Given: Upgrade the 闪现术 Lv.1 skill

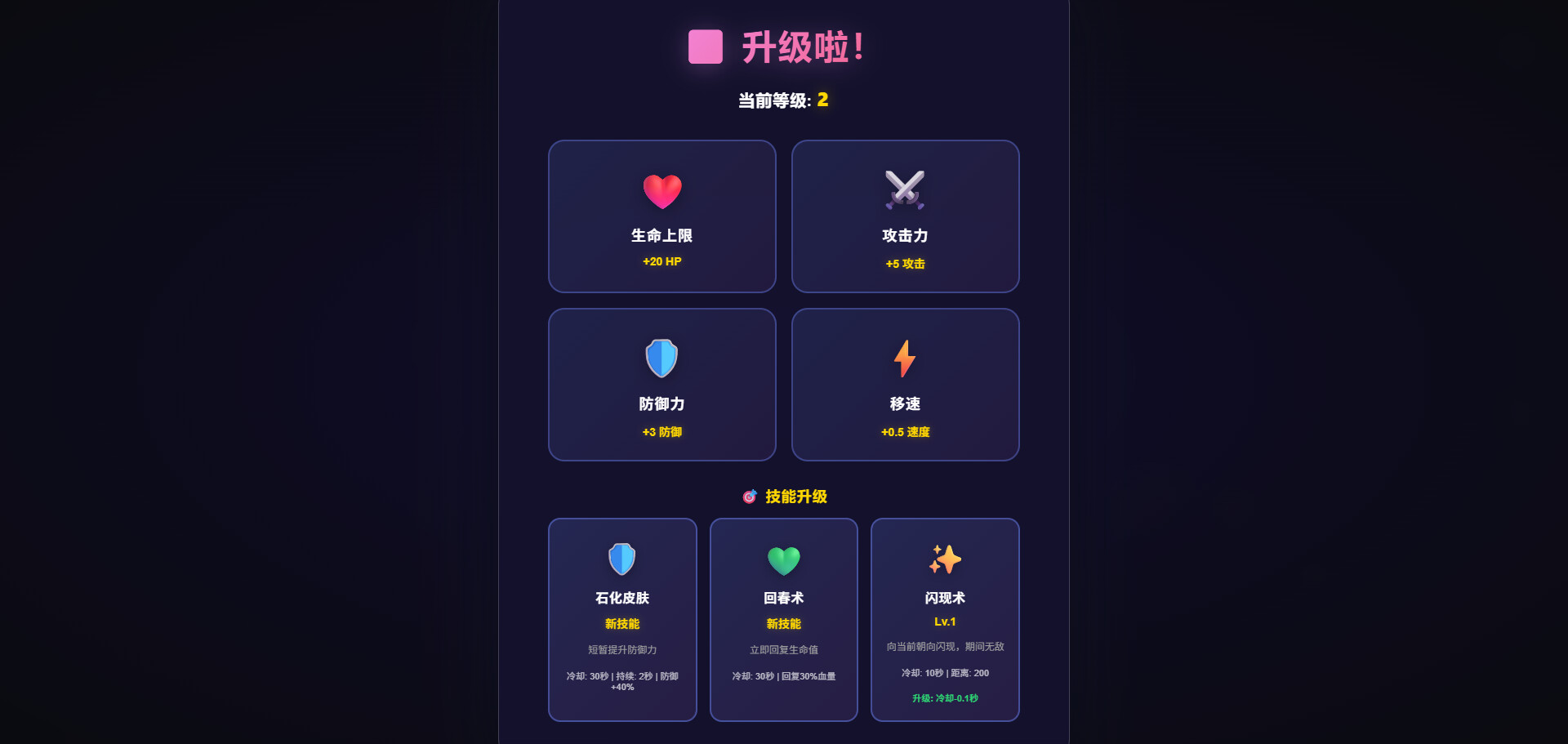Looking at the screenshot, I should pos(945,619).
